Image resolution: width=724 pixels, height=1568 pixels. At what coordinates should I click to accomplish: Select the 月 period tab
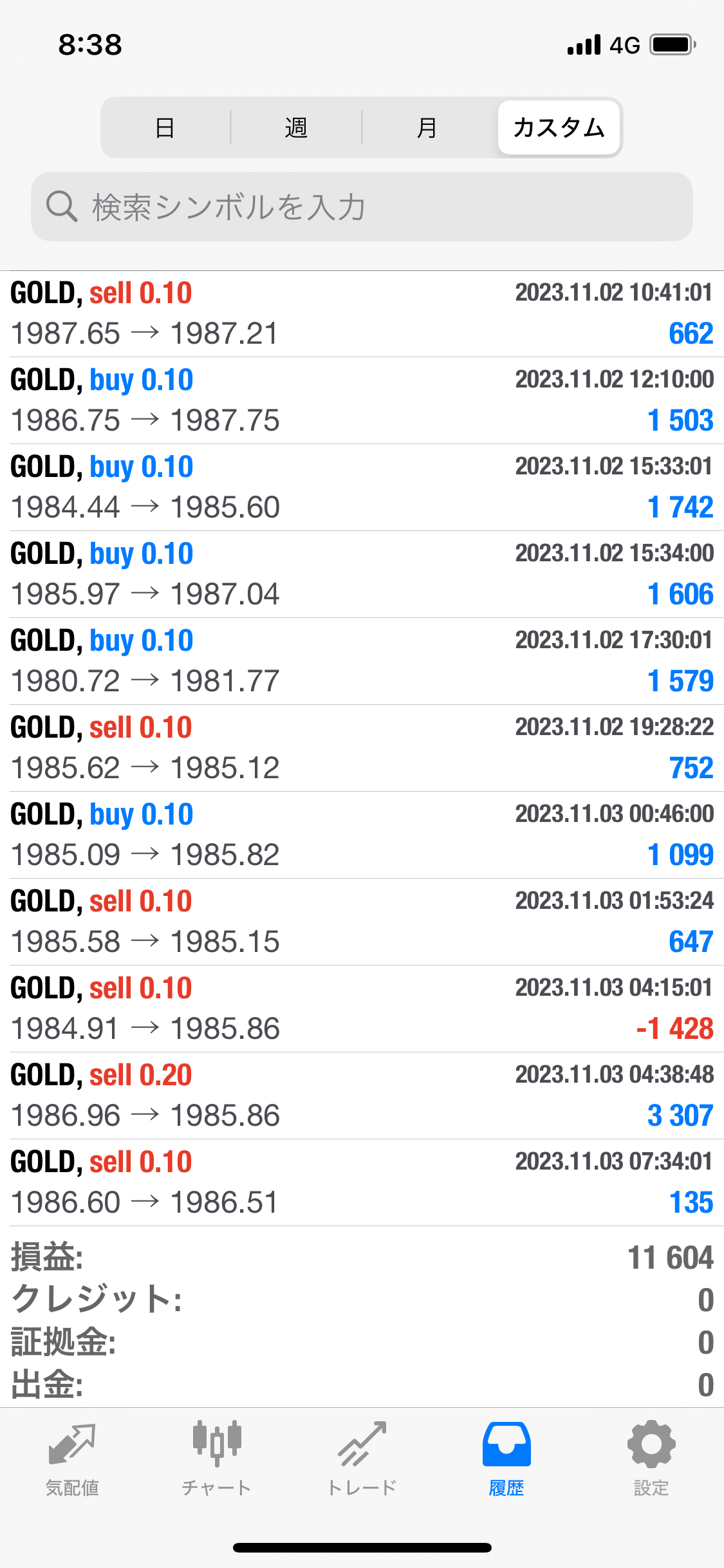(427, 127)
